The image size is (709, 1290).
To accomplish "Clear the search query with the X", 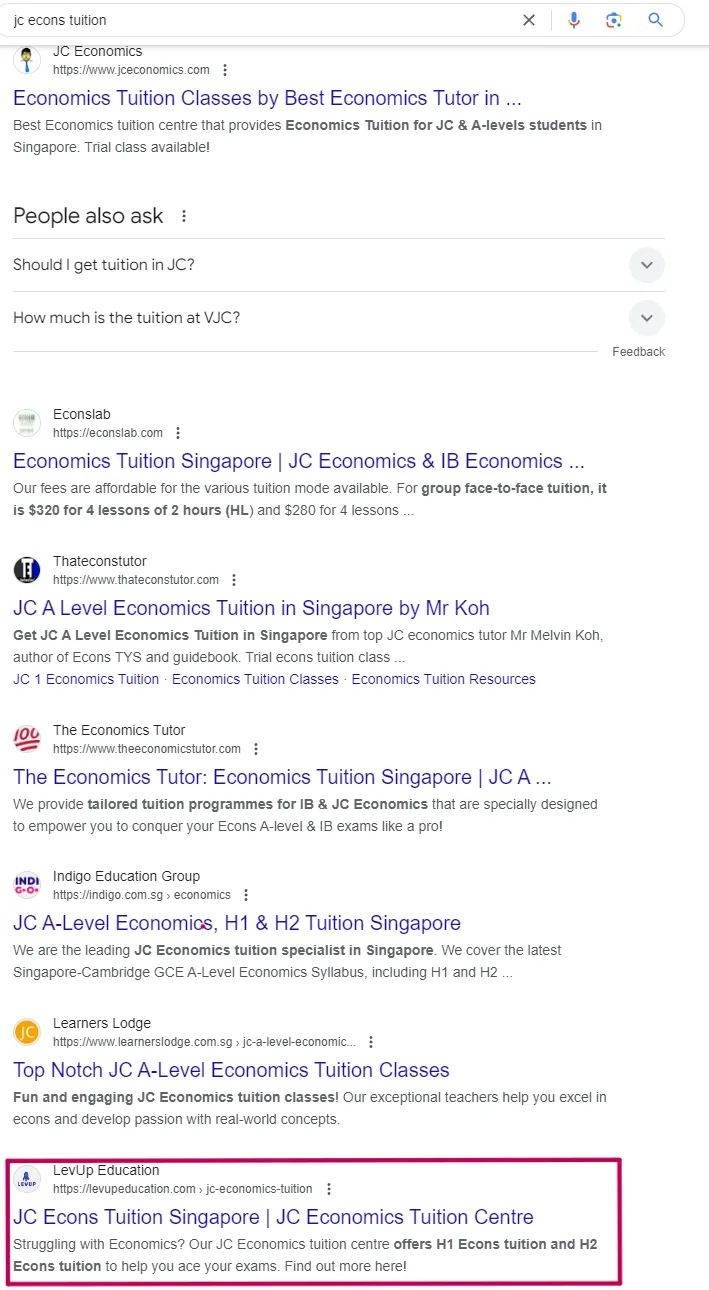I will coord(529,20).
